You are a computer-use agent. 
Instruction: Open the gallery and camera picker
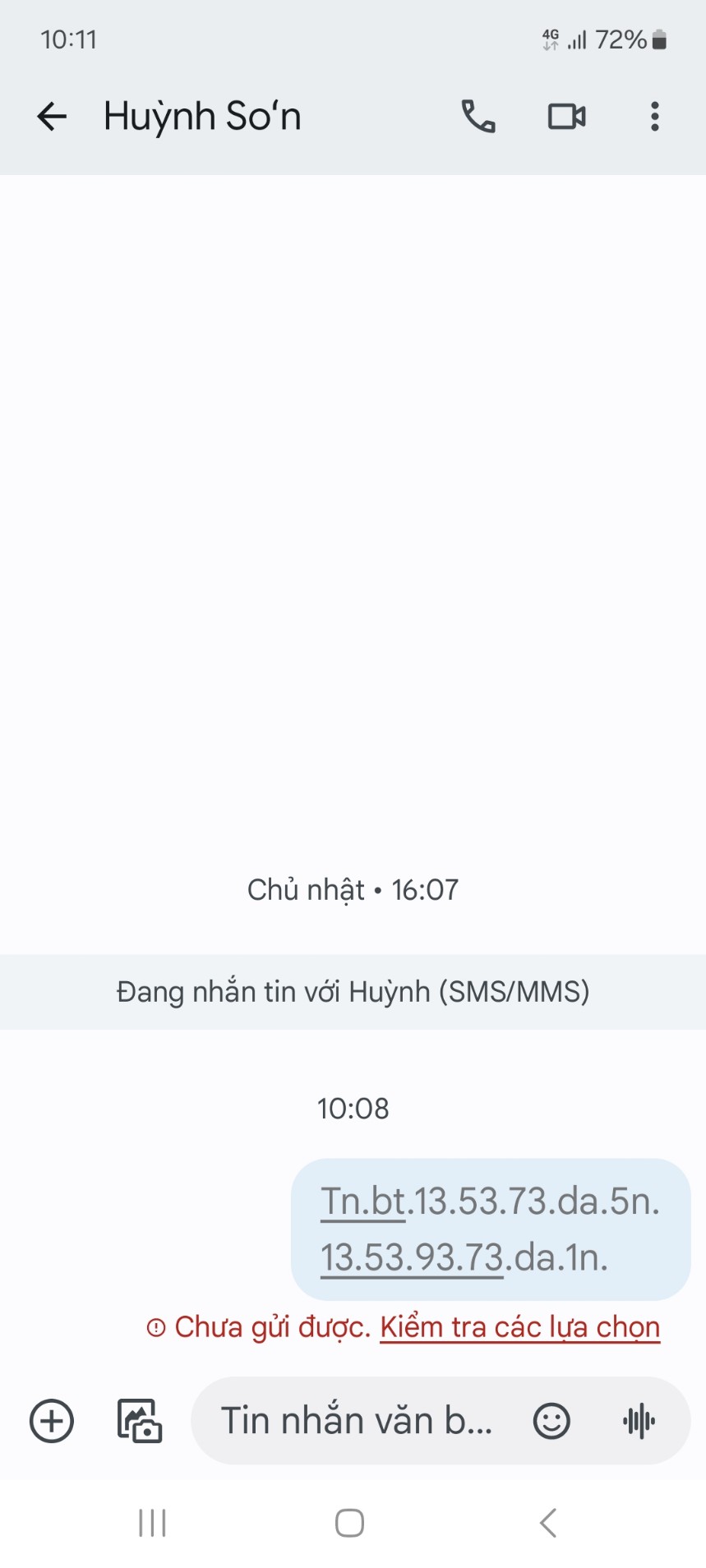click(x=139, y=1421)
